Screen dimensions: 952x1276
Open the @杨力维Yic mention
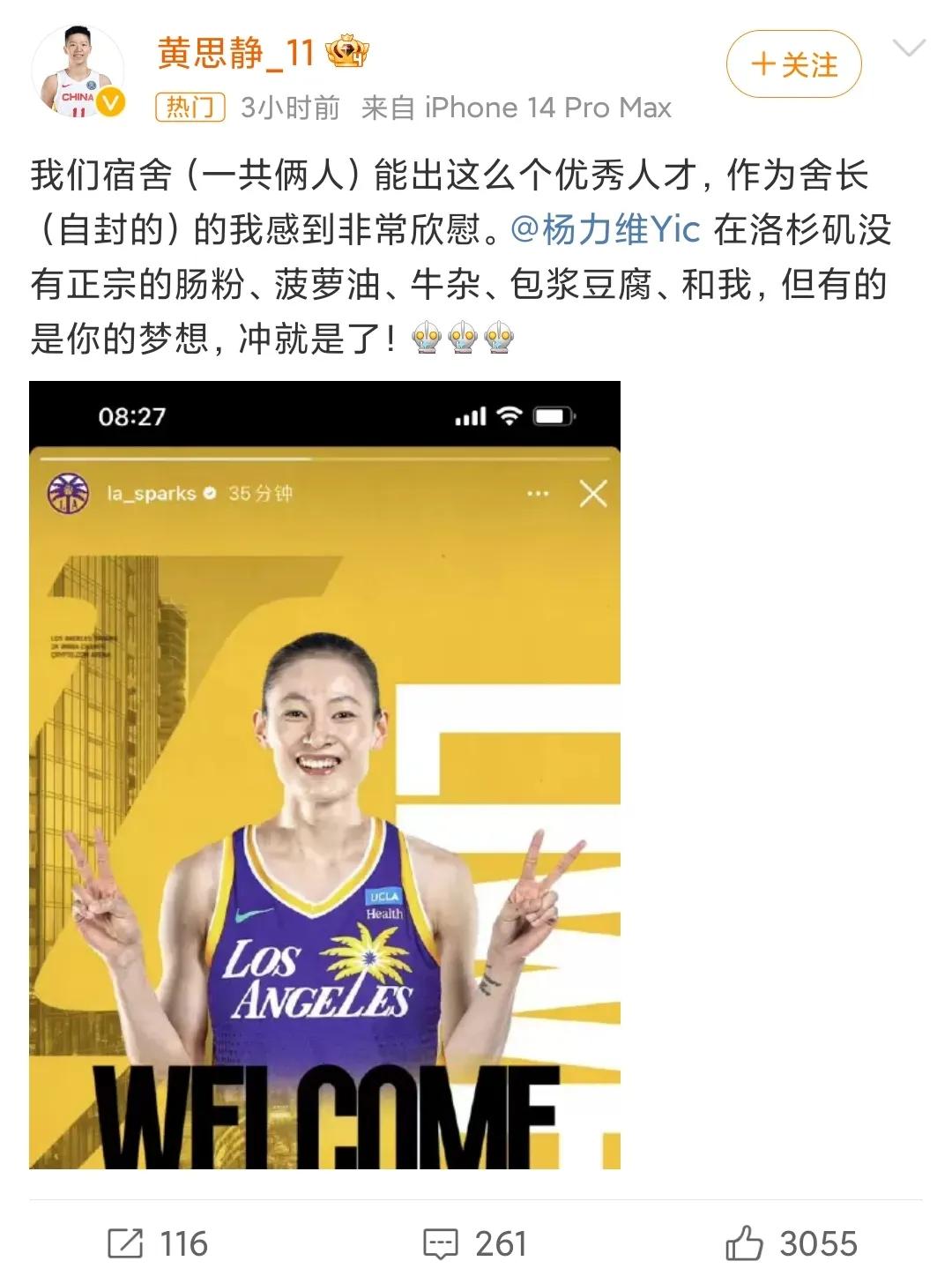click(606, 230)
